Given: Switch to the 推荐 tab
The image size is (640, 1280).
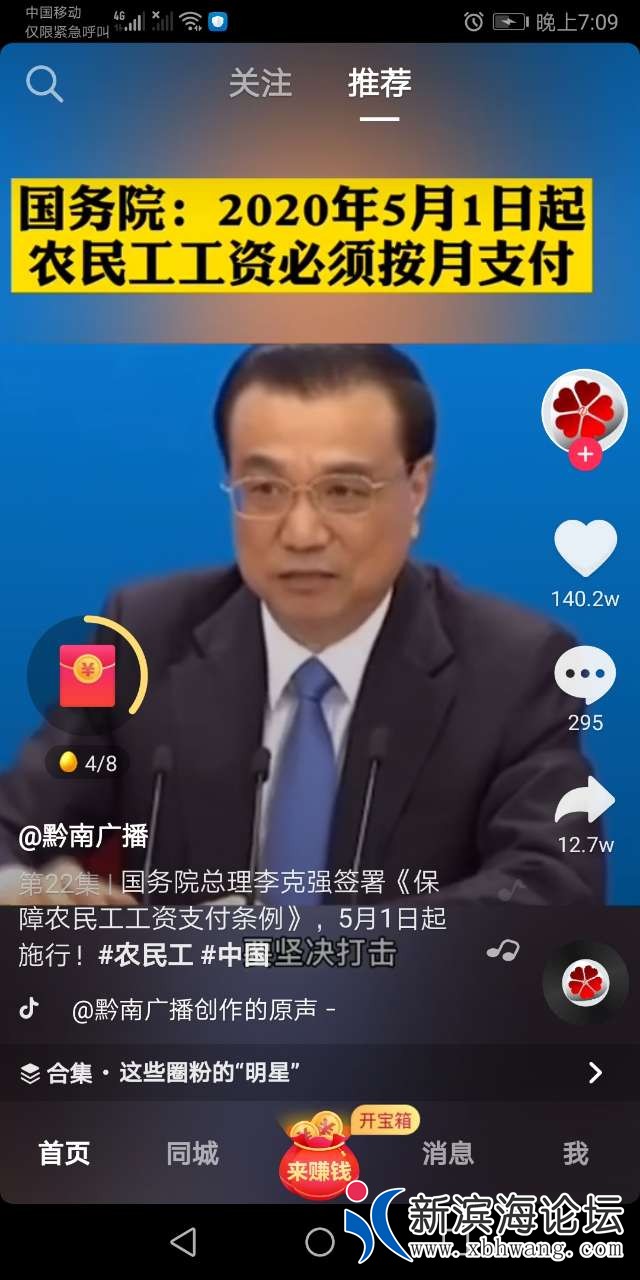Looking at the screenshot, I should pos(379,83).
